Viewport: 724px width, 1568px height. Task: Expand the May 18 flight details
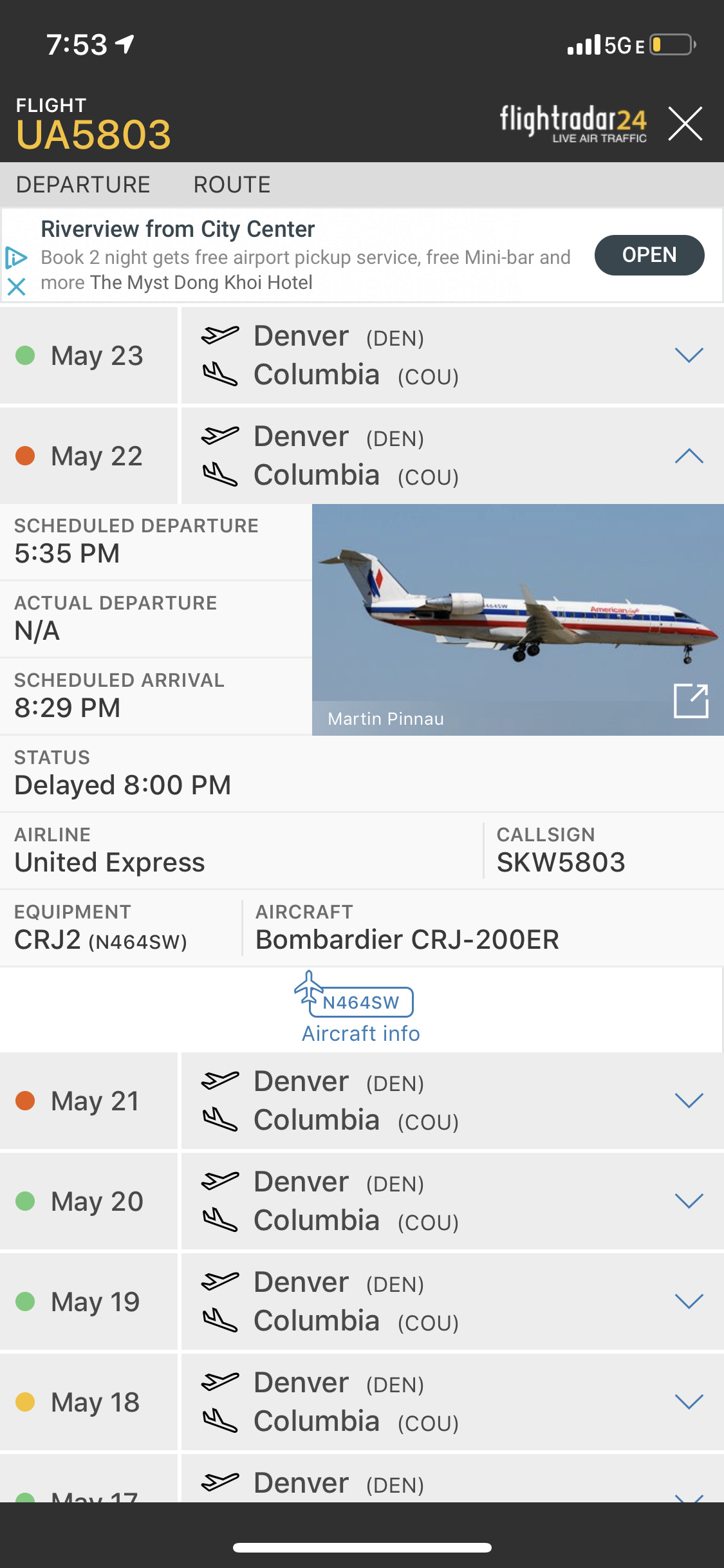689,1402
